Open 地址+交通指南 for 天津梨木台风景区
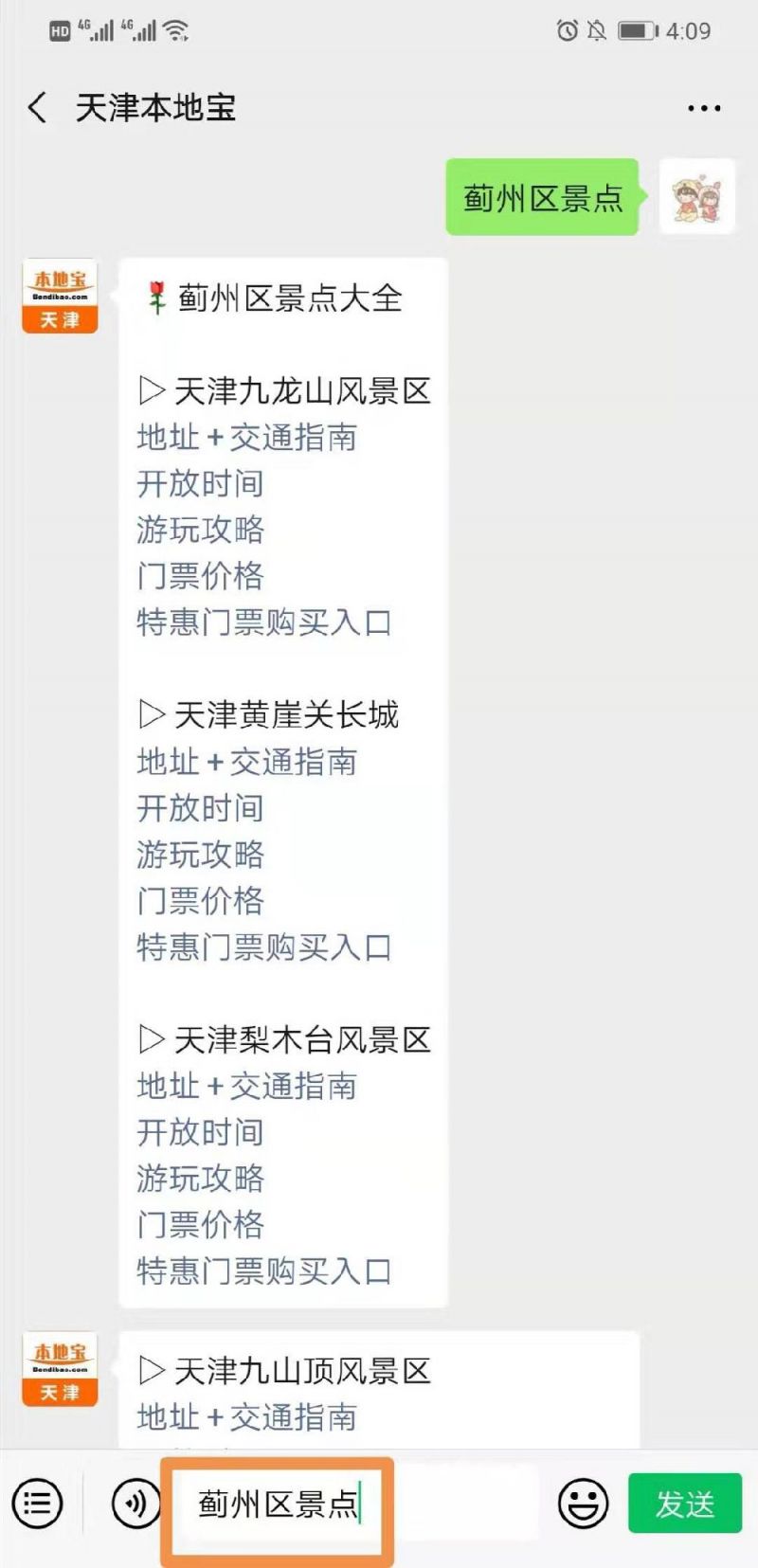758x1568 pixels. pos(247,1086)
